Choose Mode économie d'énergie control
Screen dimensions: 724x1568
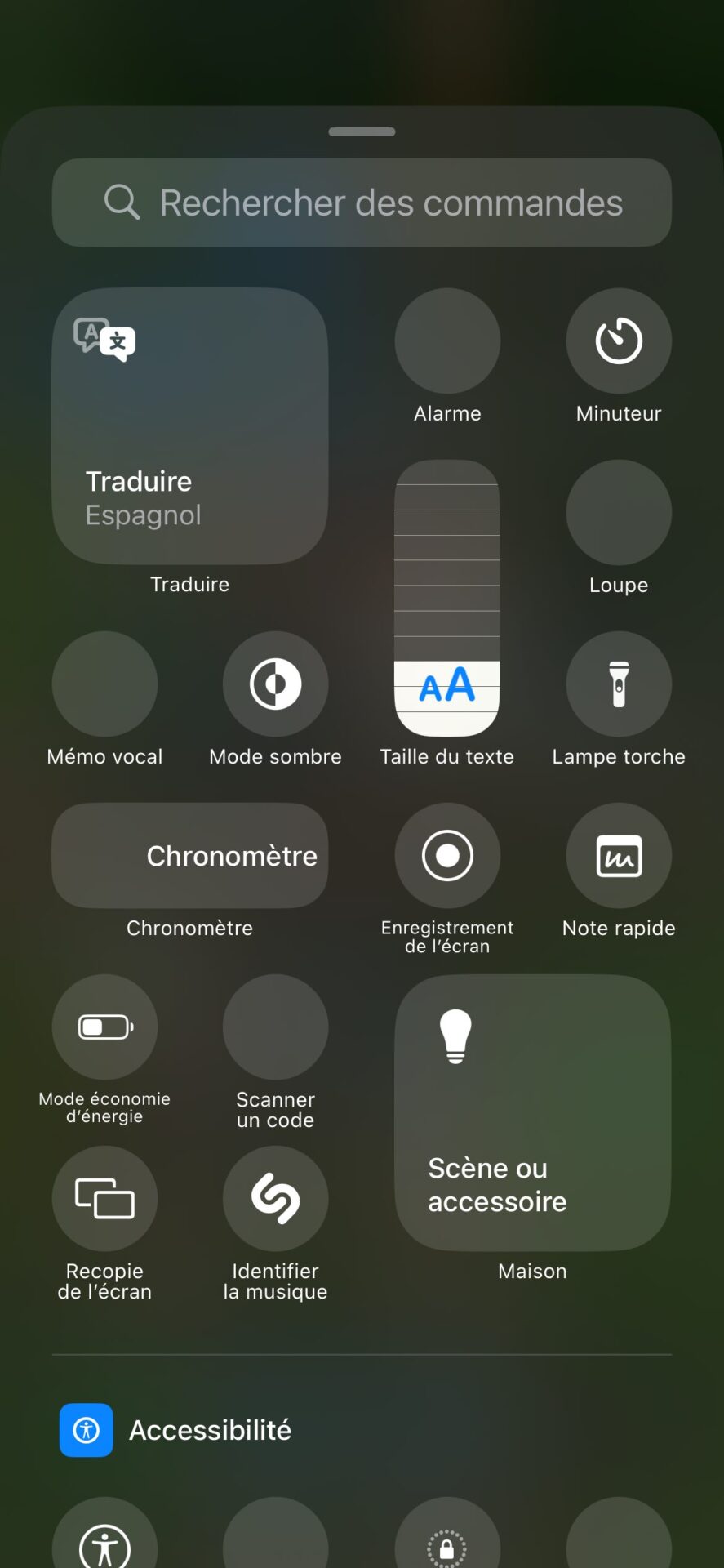(x=104, y=1027)
